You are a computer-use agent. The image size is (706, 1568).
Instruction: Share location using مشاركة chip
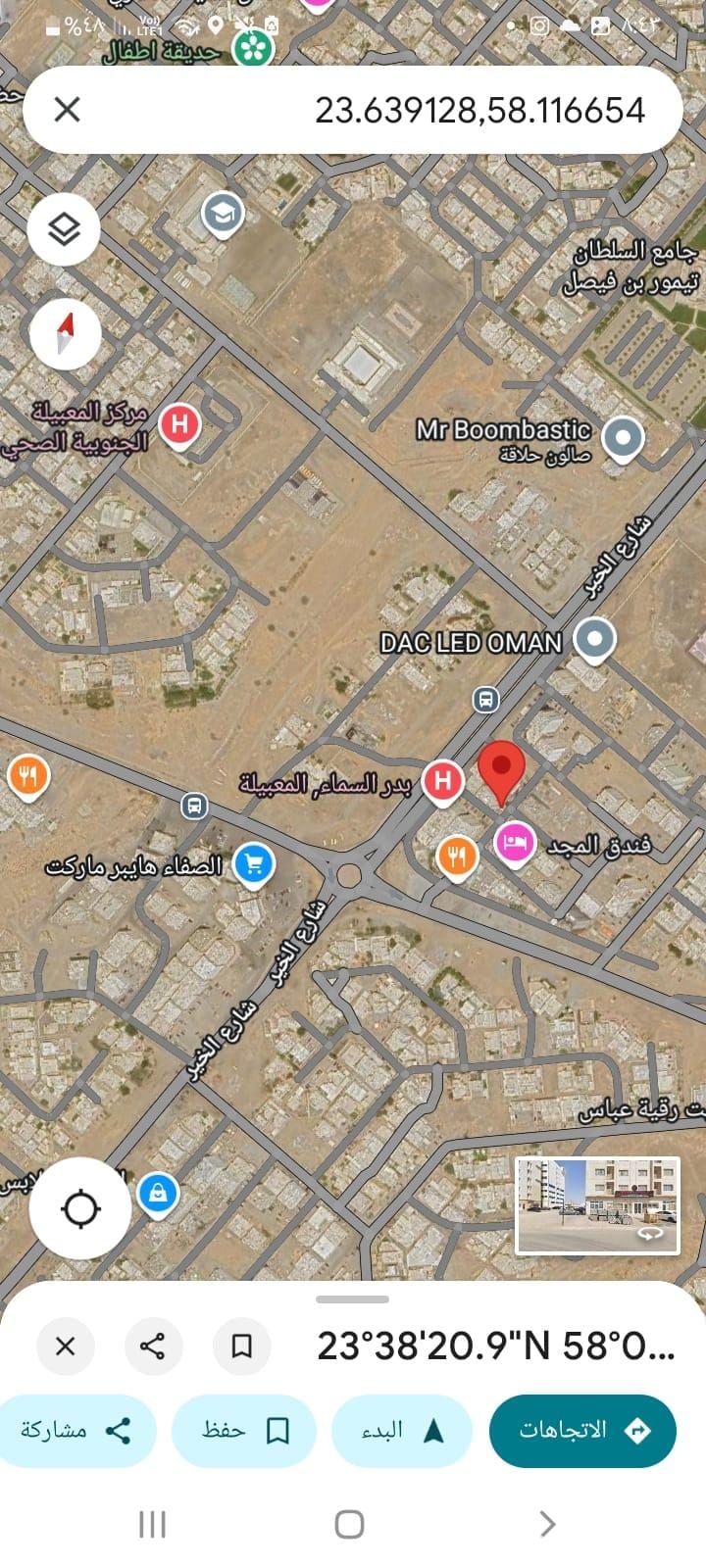point(76,1431)
